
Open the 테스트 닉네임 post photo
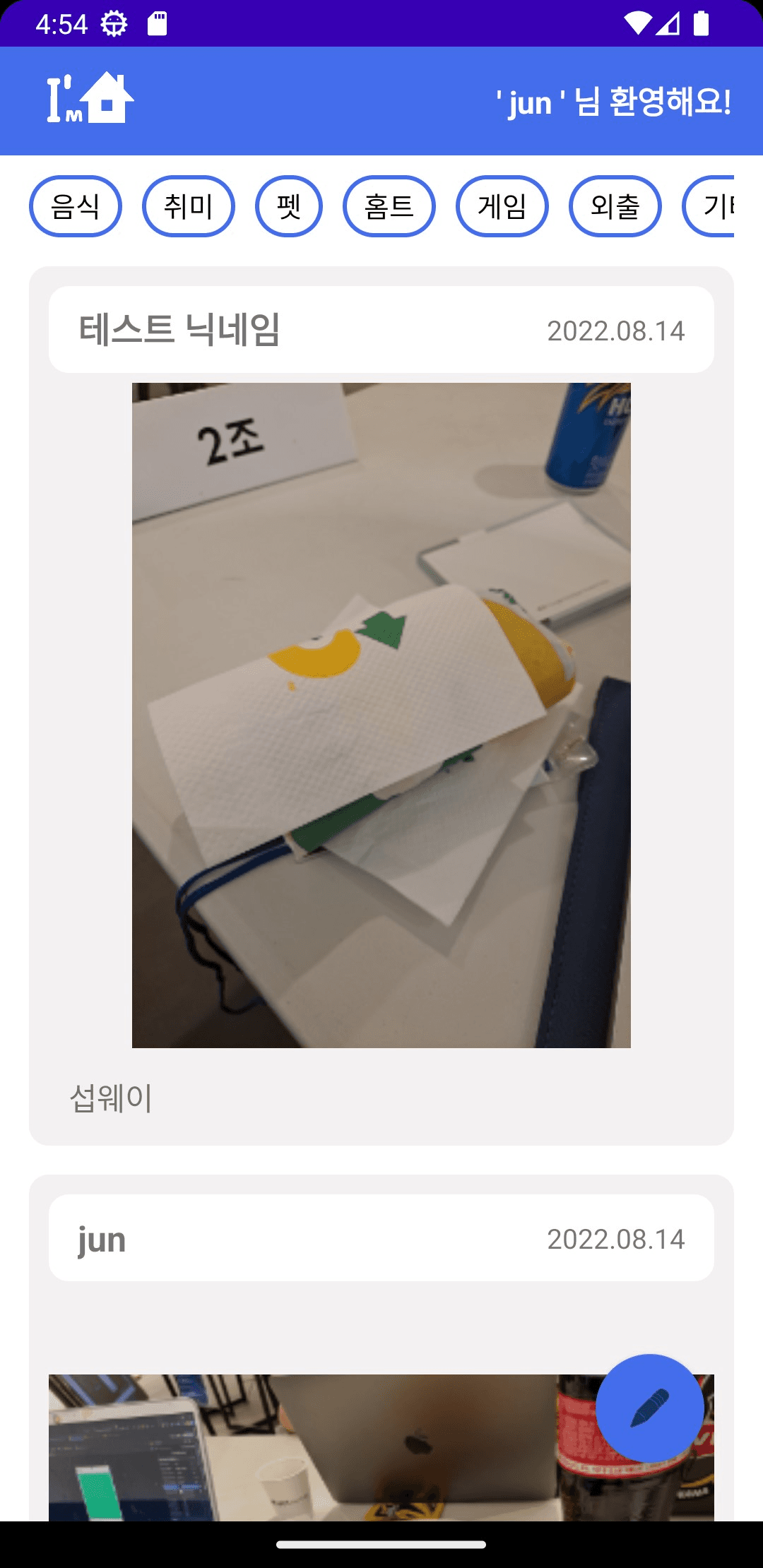[381, 715]
